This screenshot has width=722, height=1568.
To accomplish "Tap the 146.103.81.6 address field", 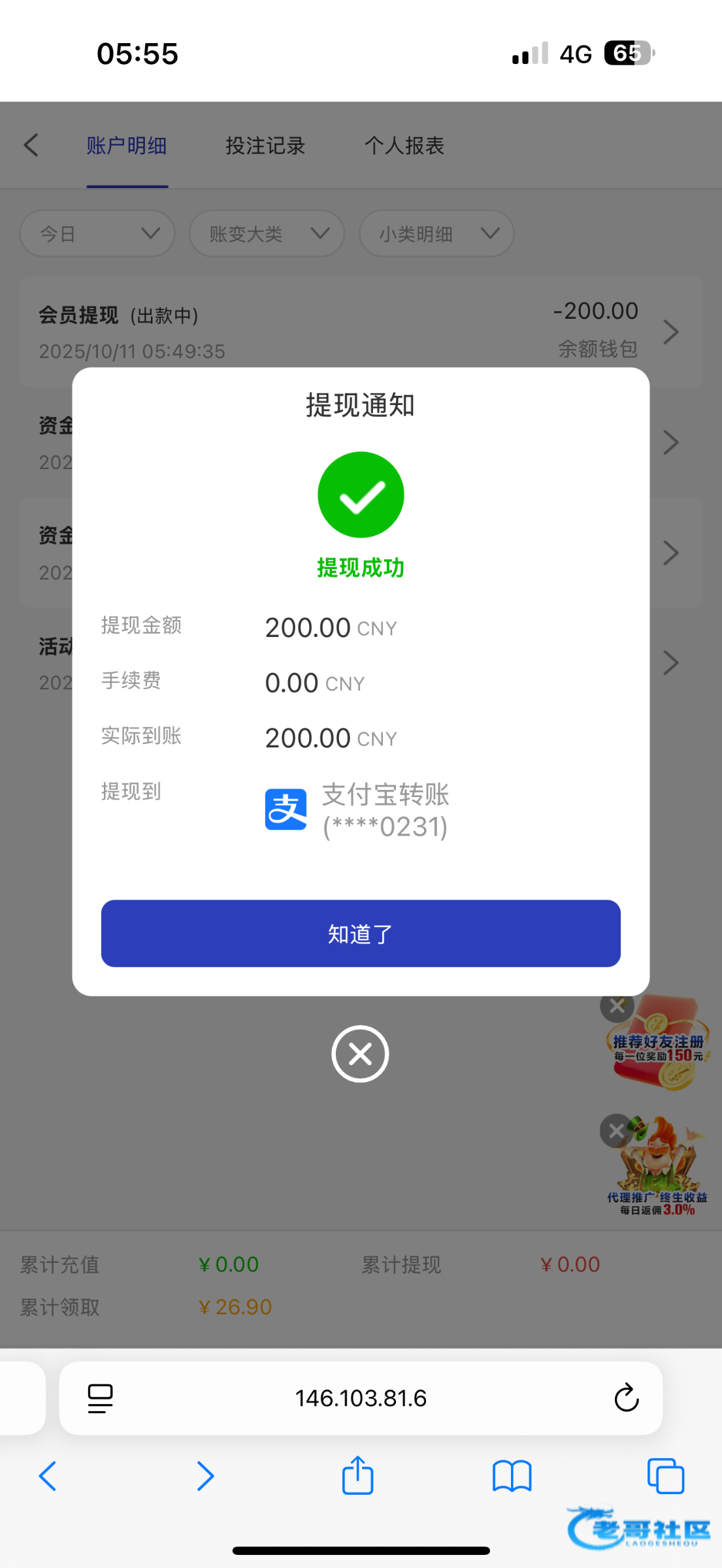I will (x=361, y=1398).
